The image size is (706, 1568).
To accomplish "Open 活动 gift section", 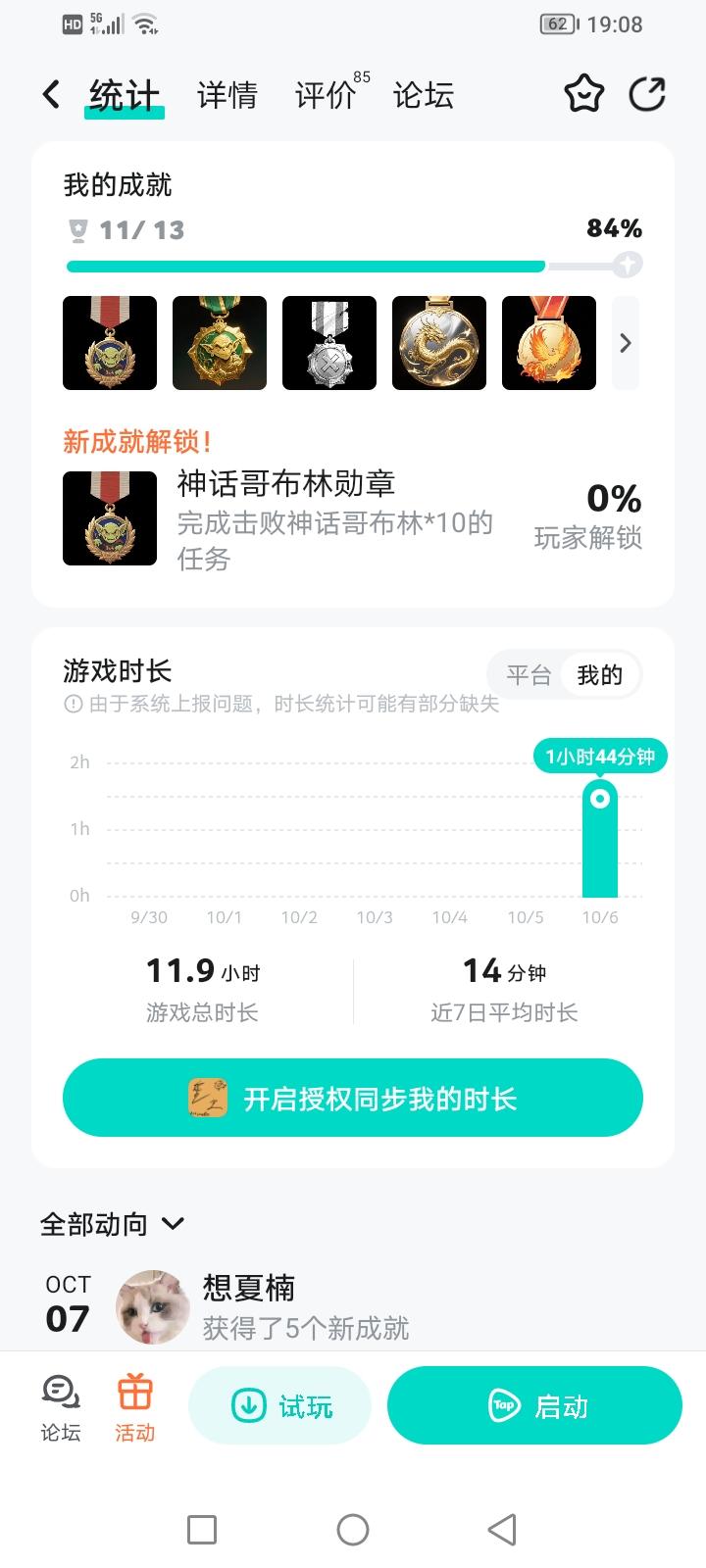I will [x=135, y=1407].
